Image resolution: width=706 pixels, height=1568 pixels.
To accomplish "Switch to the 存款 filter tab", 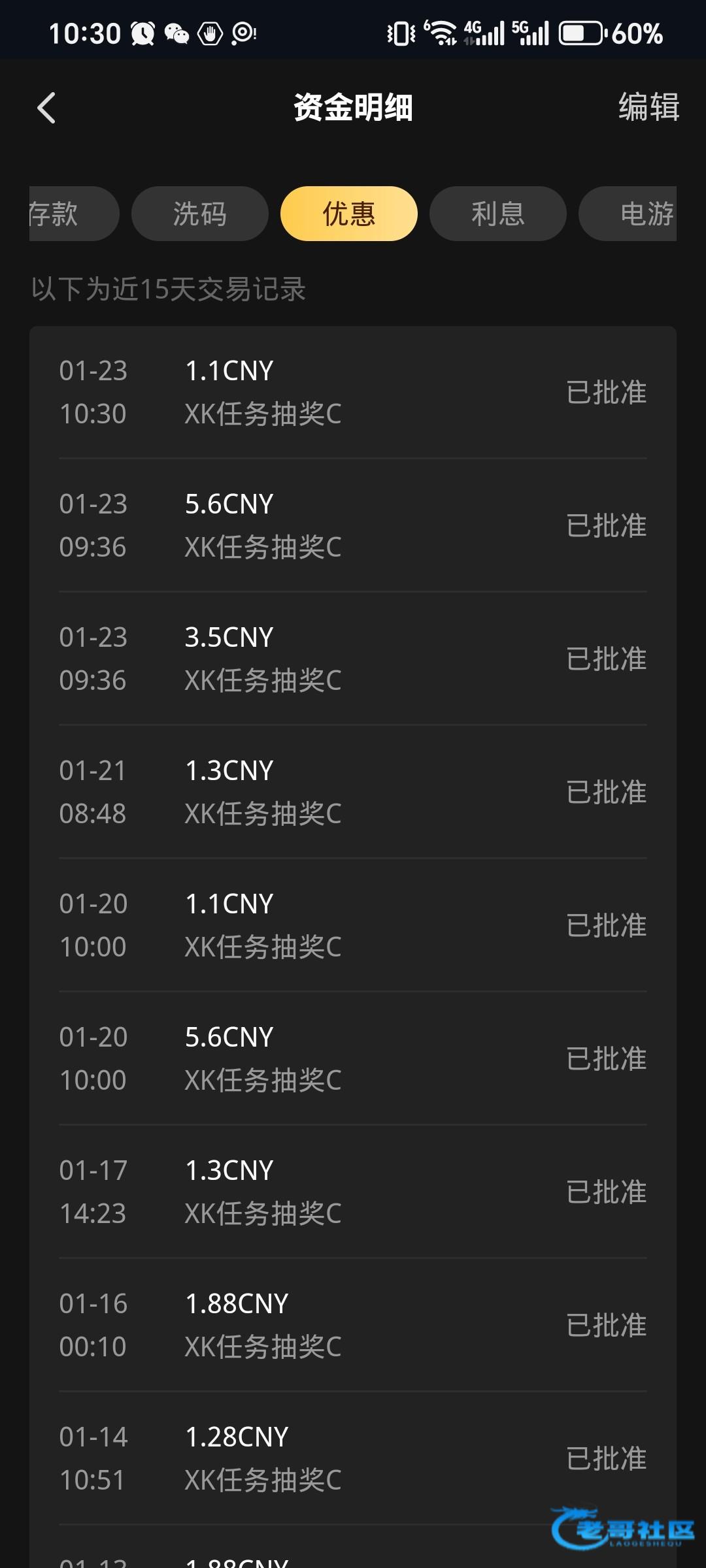I will [65, 214].
